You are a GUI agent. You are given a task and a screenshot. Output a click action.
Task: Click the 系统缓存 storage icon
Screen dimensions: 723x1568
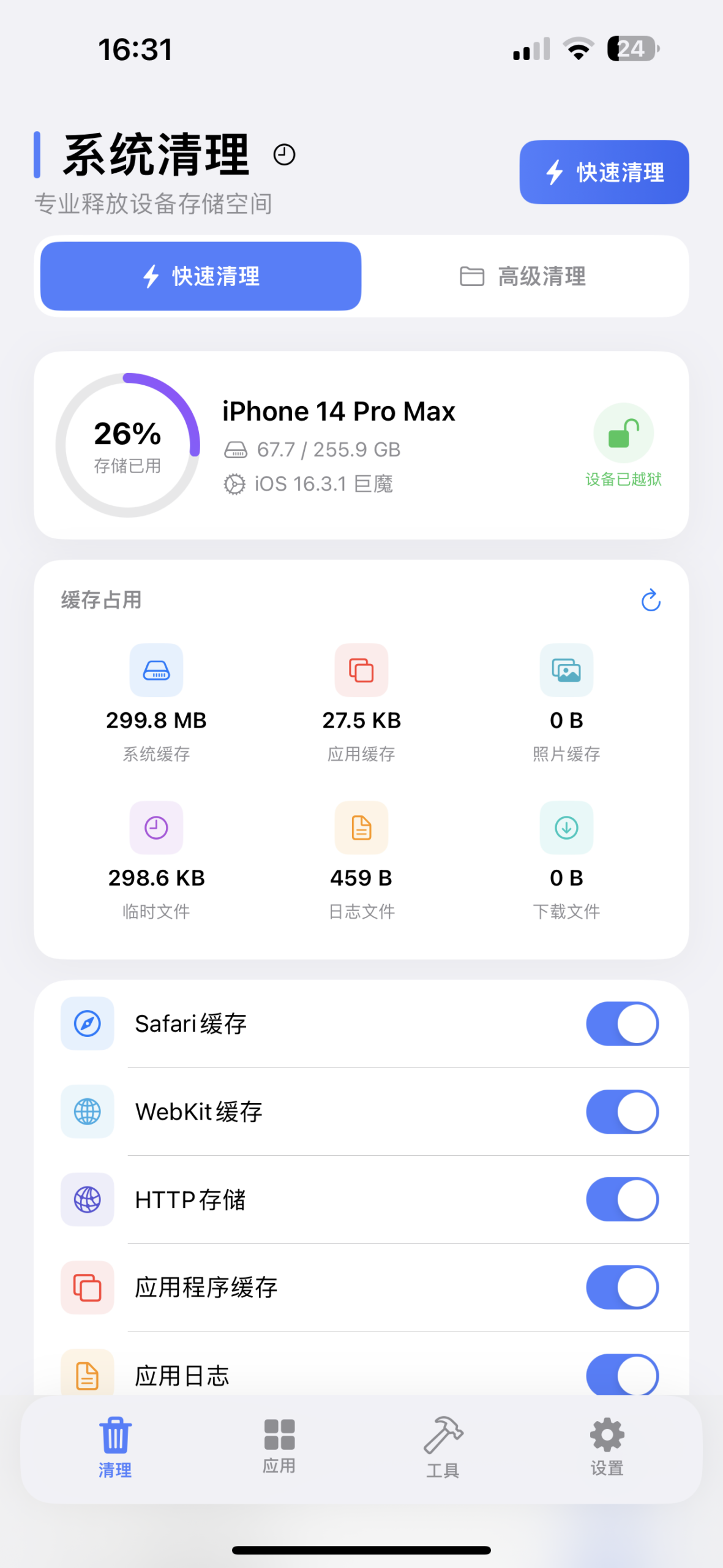pos(155,670)
